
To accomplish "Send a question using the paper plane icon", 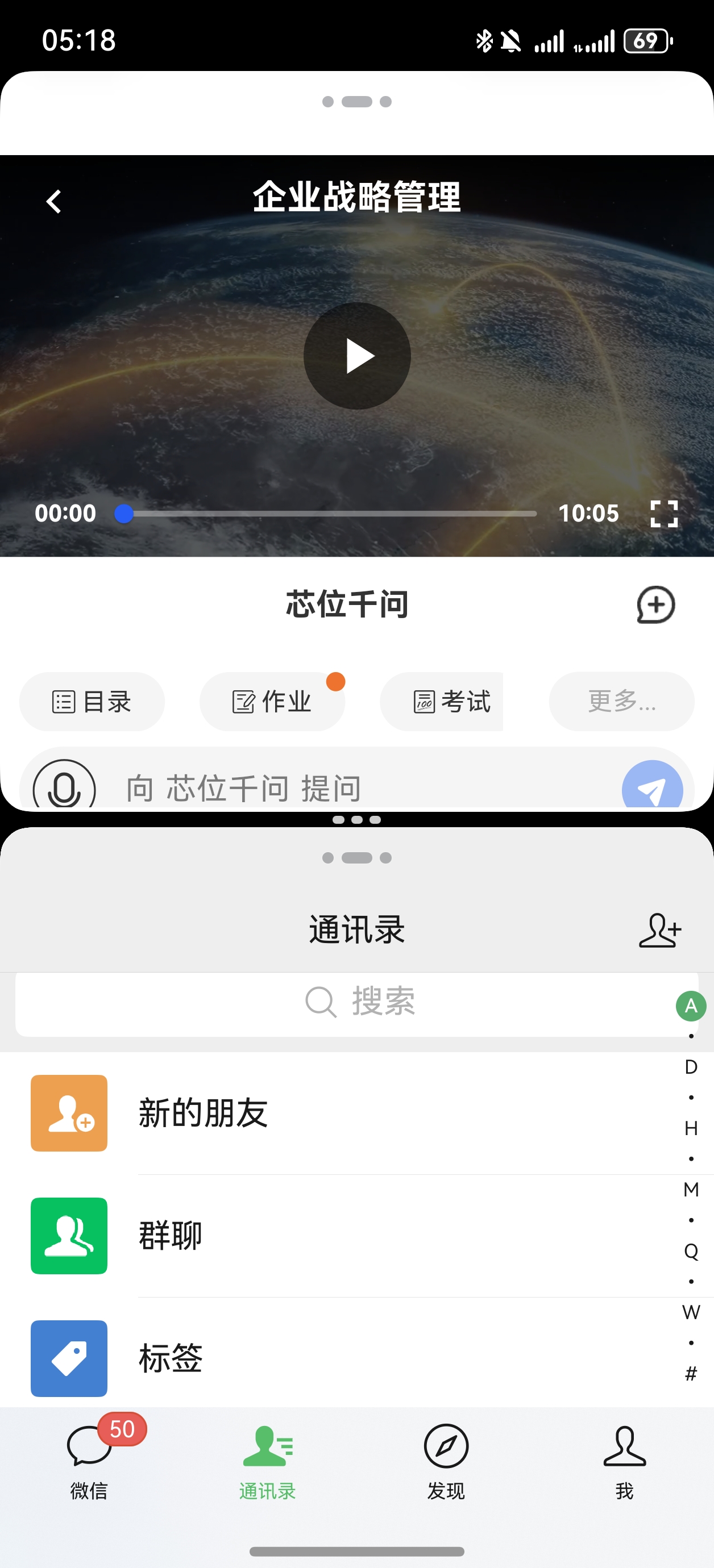I will tap(653, 787).
